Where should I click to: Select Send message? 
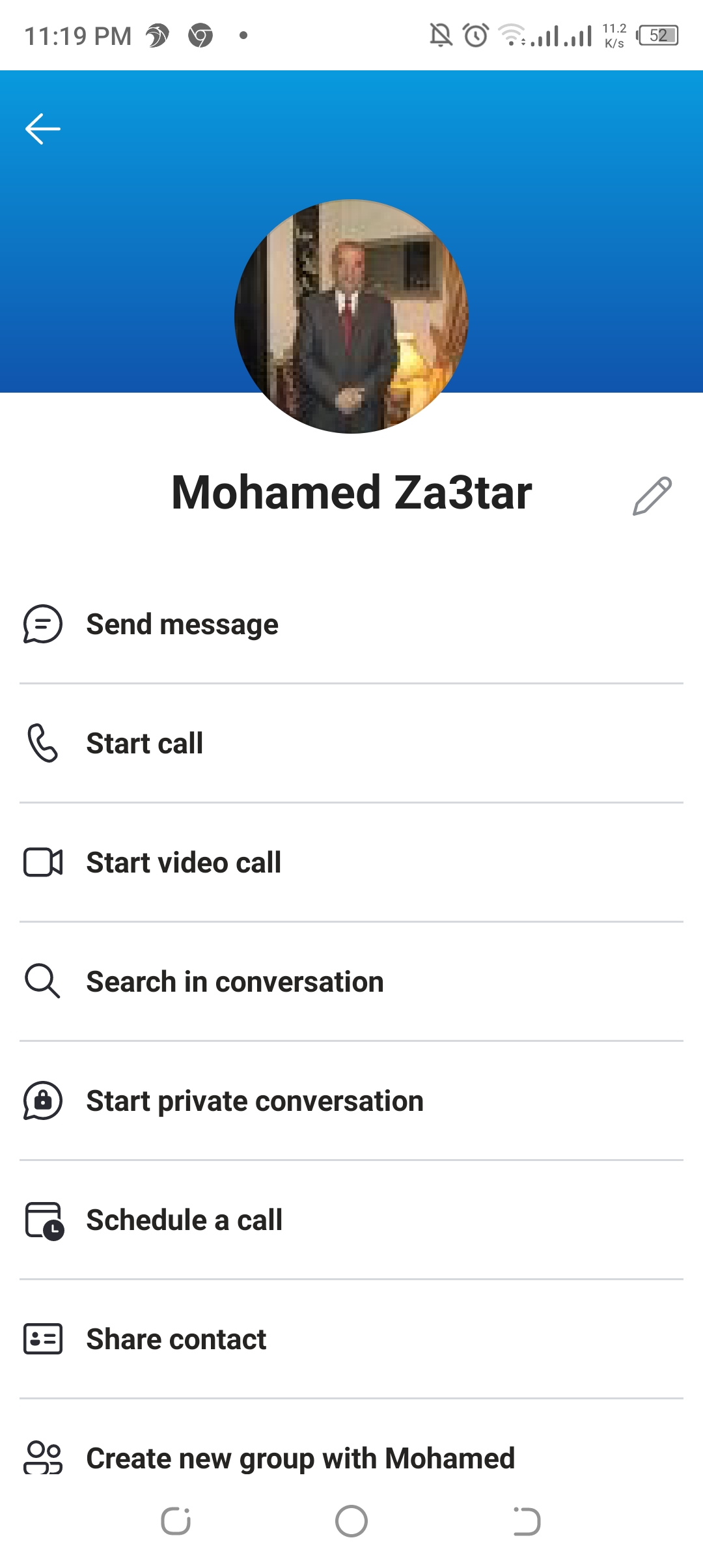pos(351,624)
